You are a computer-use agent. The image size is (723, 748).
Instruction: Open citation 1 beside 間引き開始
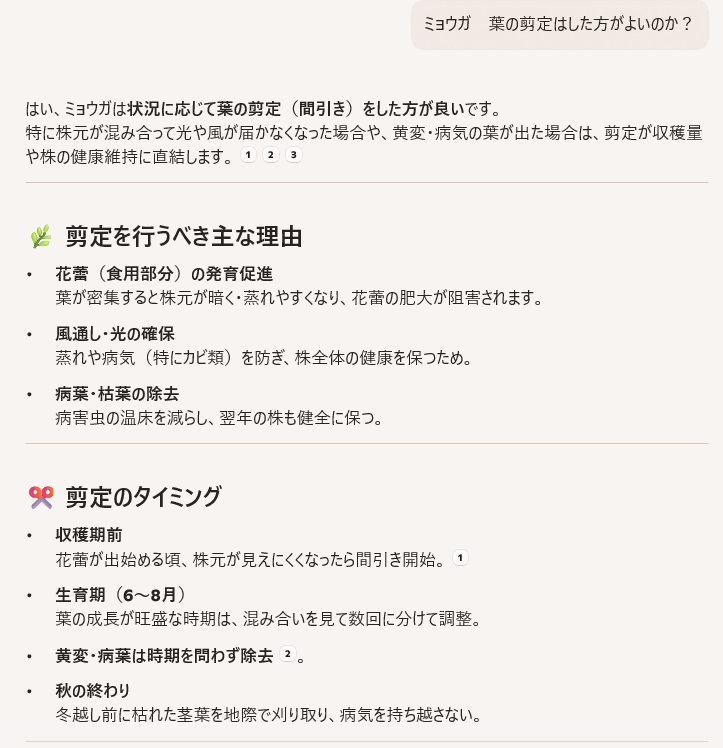pos(460,558)
